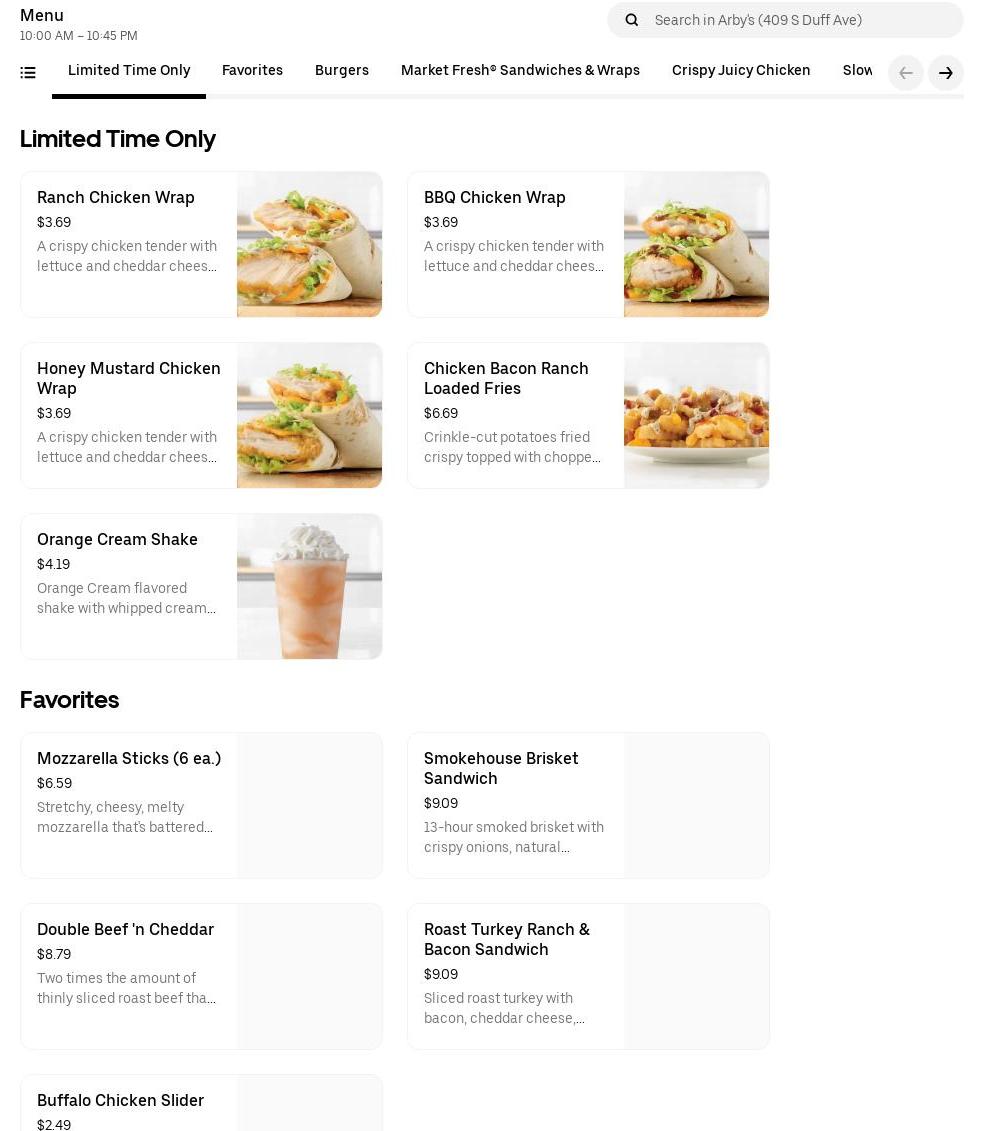Switch to the Burgers tab

pos(341,70)
